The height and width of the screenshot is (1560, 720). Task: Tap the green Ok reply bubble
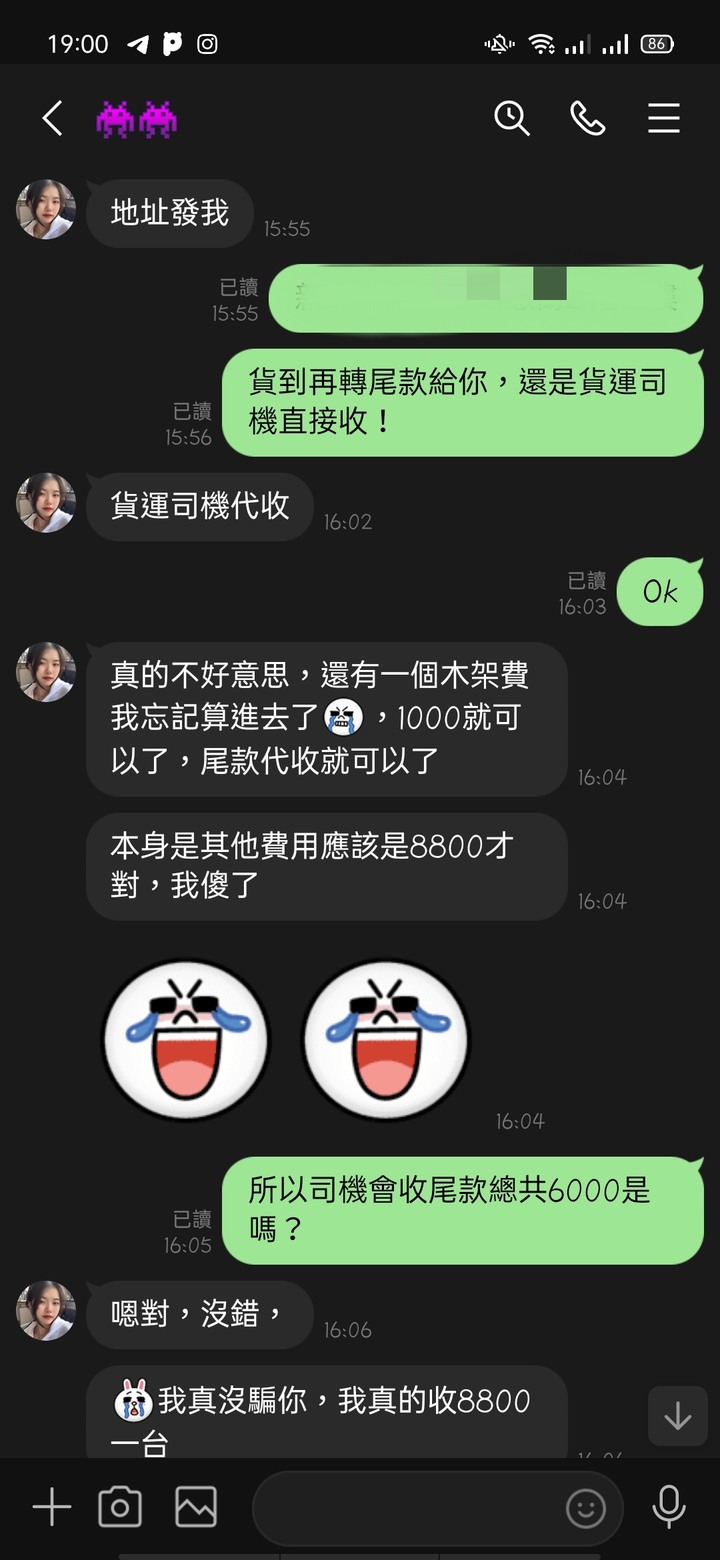[659, 592]
